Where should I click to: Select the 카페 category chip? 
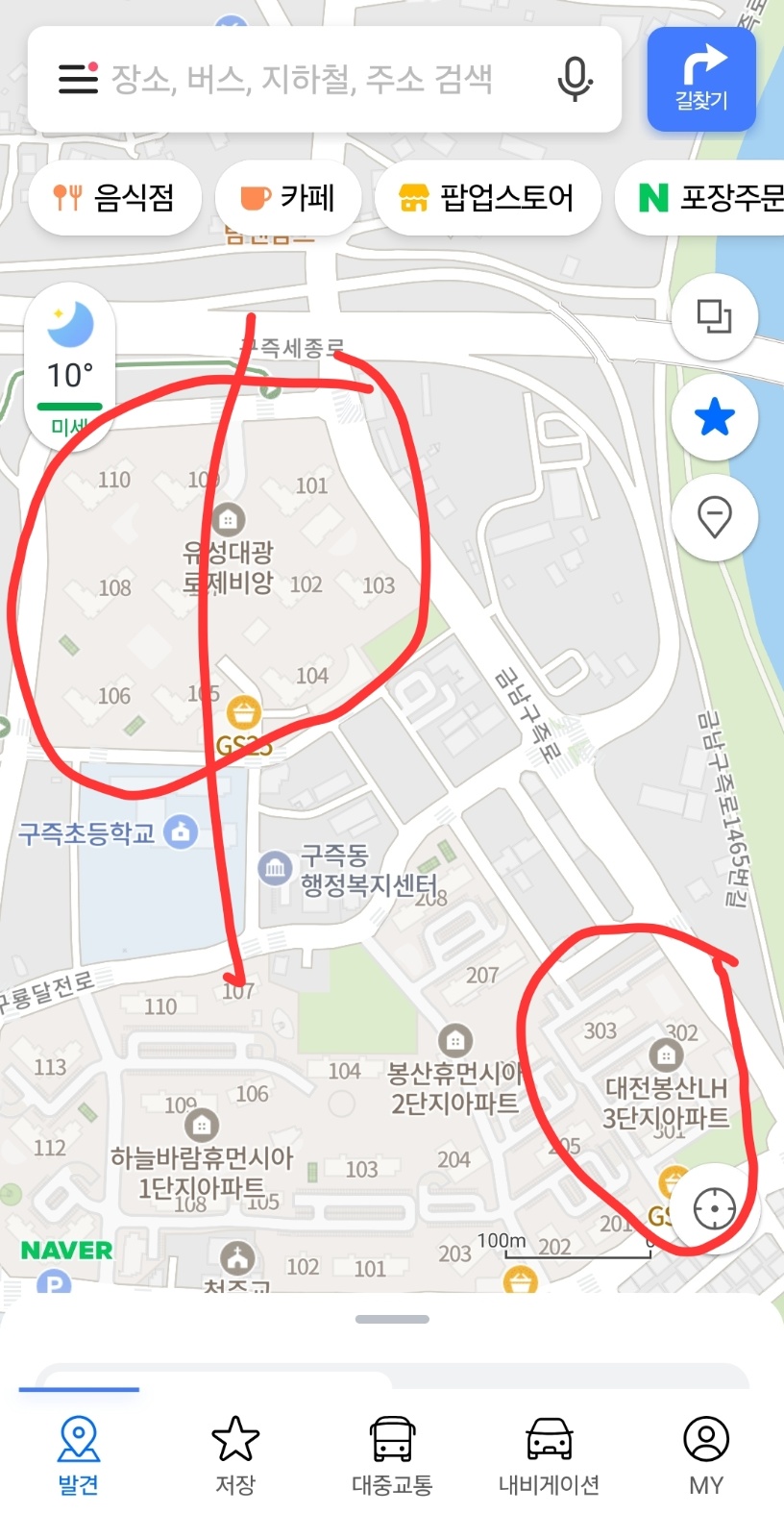click(287, 197)
